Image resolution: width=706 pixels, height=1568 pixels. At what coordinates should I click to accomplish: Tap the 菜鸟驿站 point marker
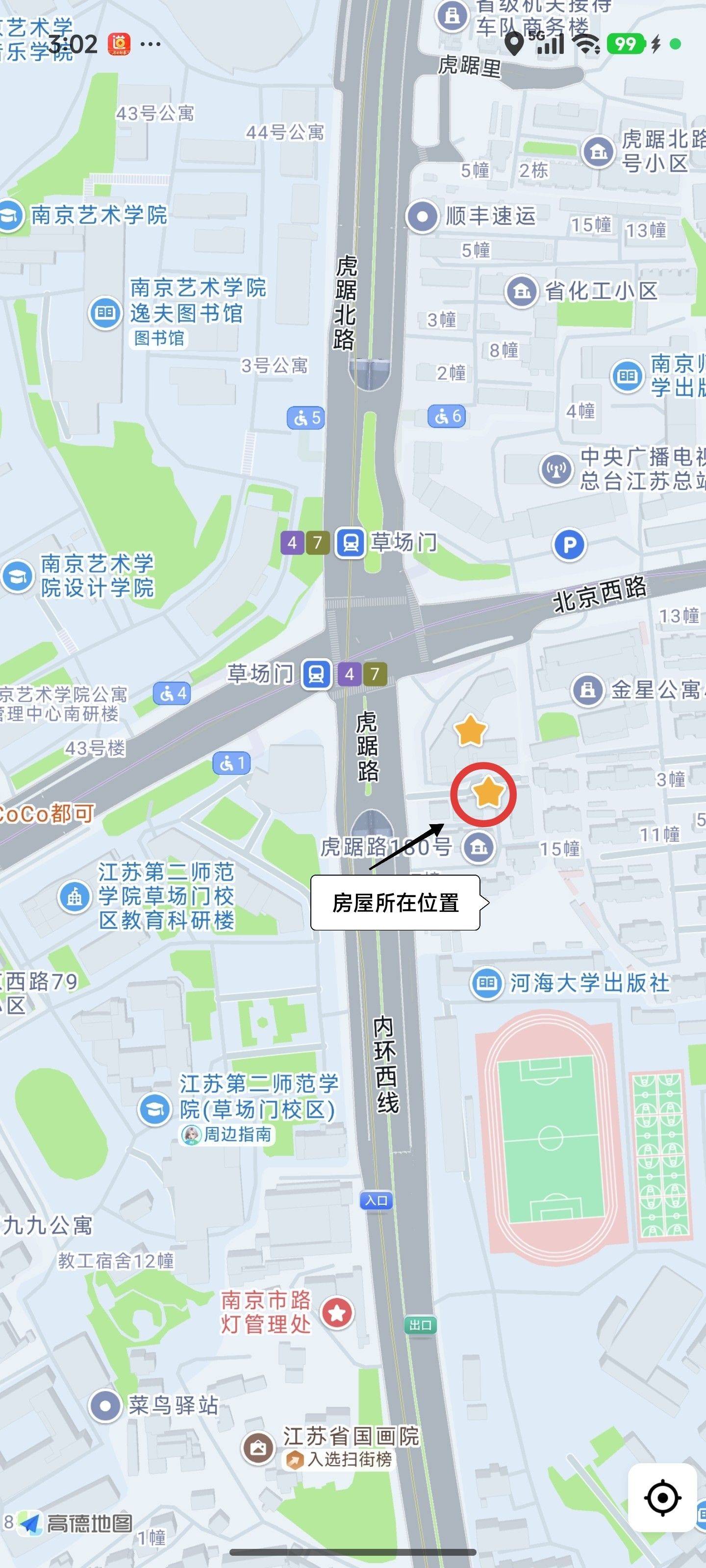[x=105, y=1405]
